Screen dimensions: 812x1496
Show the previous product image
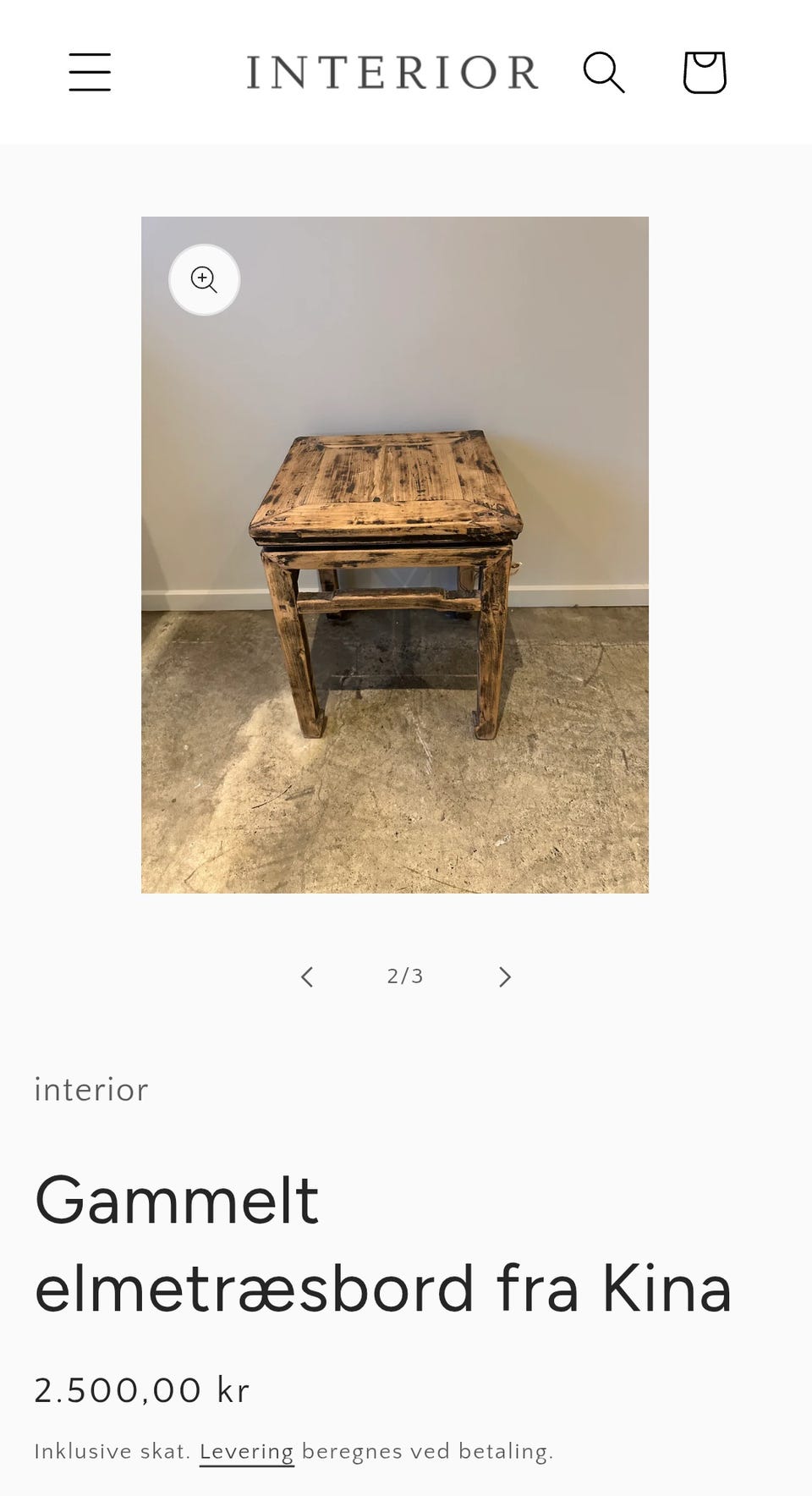click(307, 977)
